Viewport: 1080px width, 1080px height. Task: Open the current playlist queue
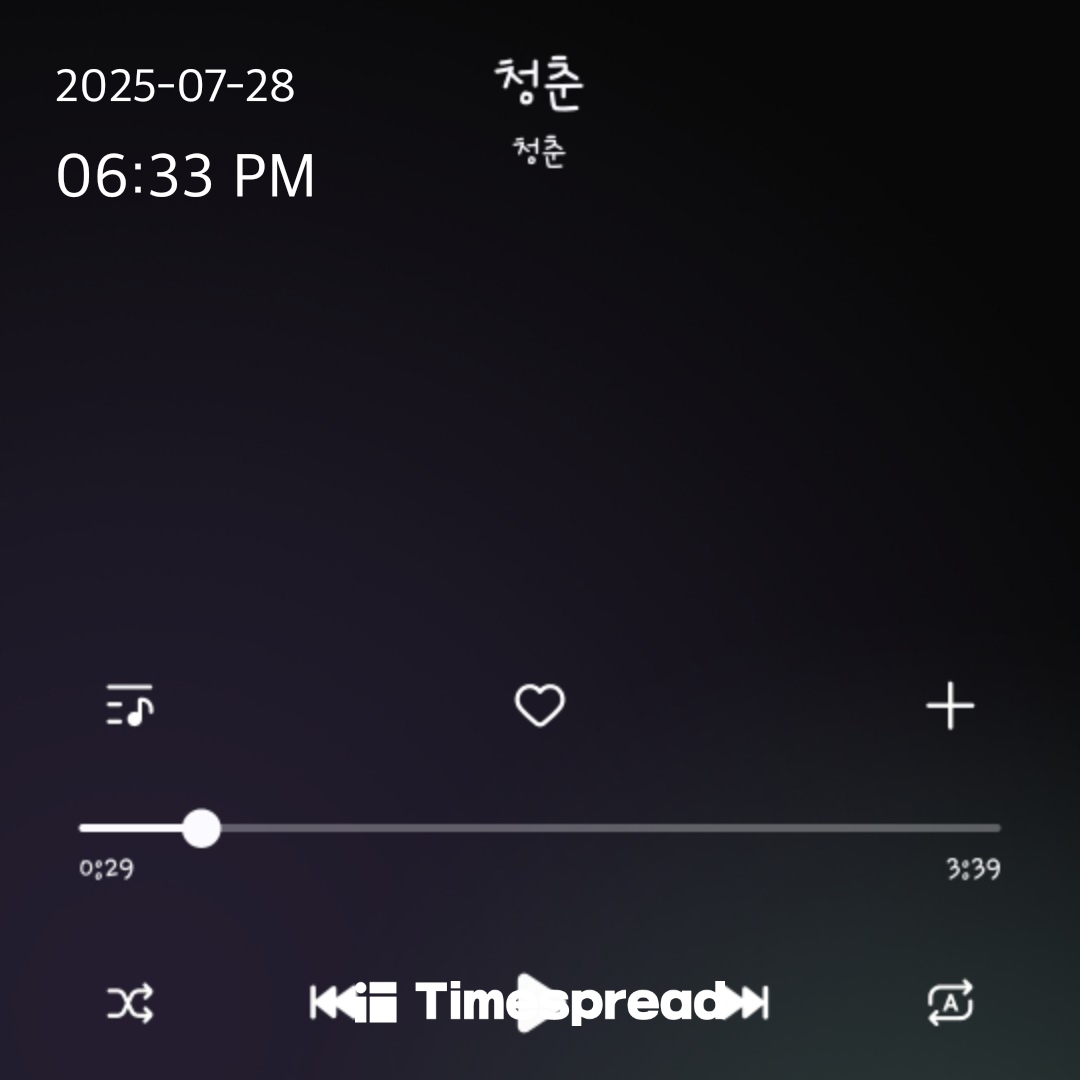click(x=130, y=707)
